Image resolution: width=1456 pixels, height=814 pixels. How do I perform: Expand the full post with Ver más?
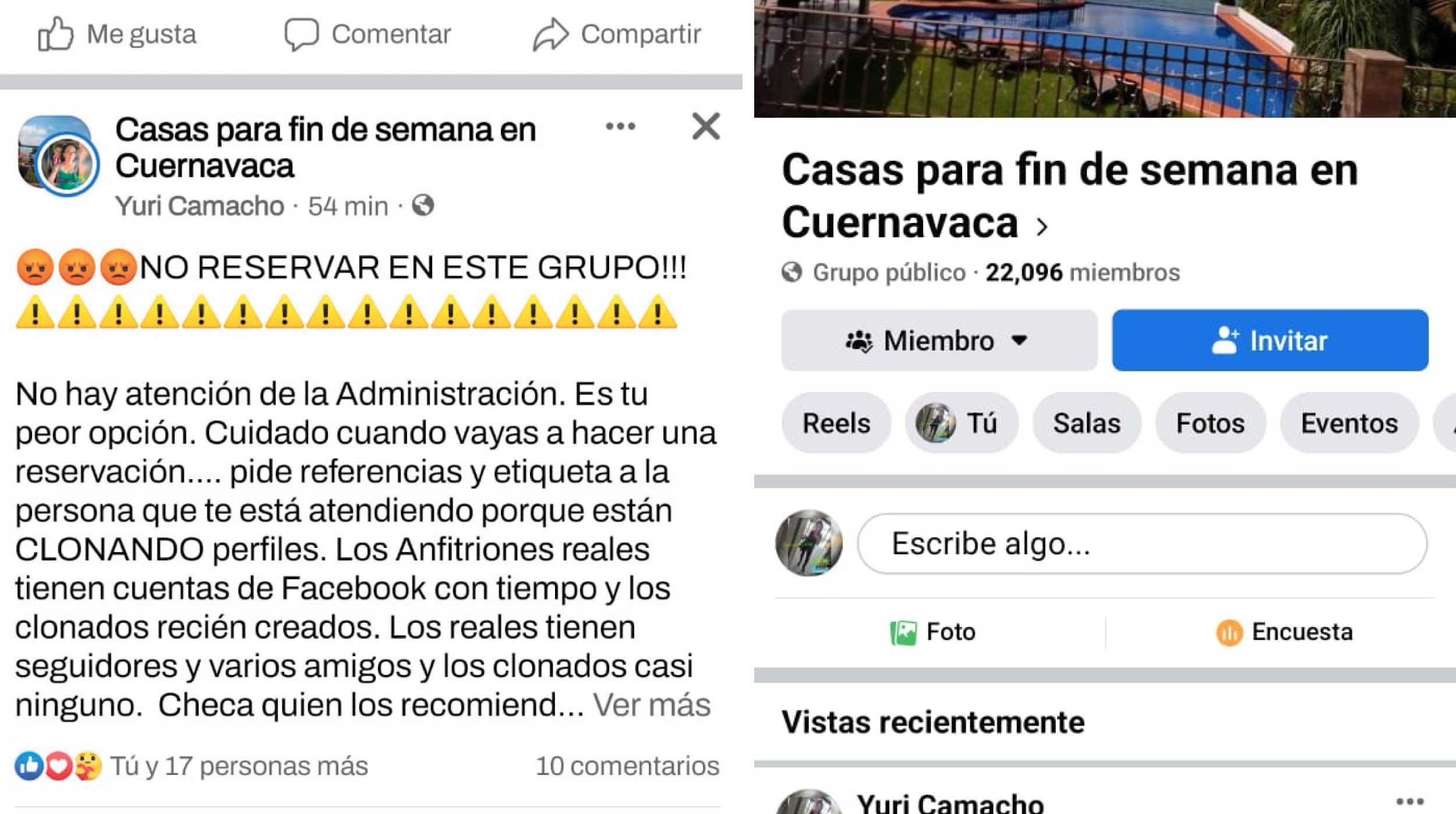click(652, 705)
